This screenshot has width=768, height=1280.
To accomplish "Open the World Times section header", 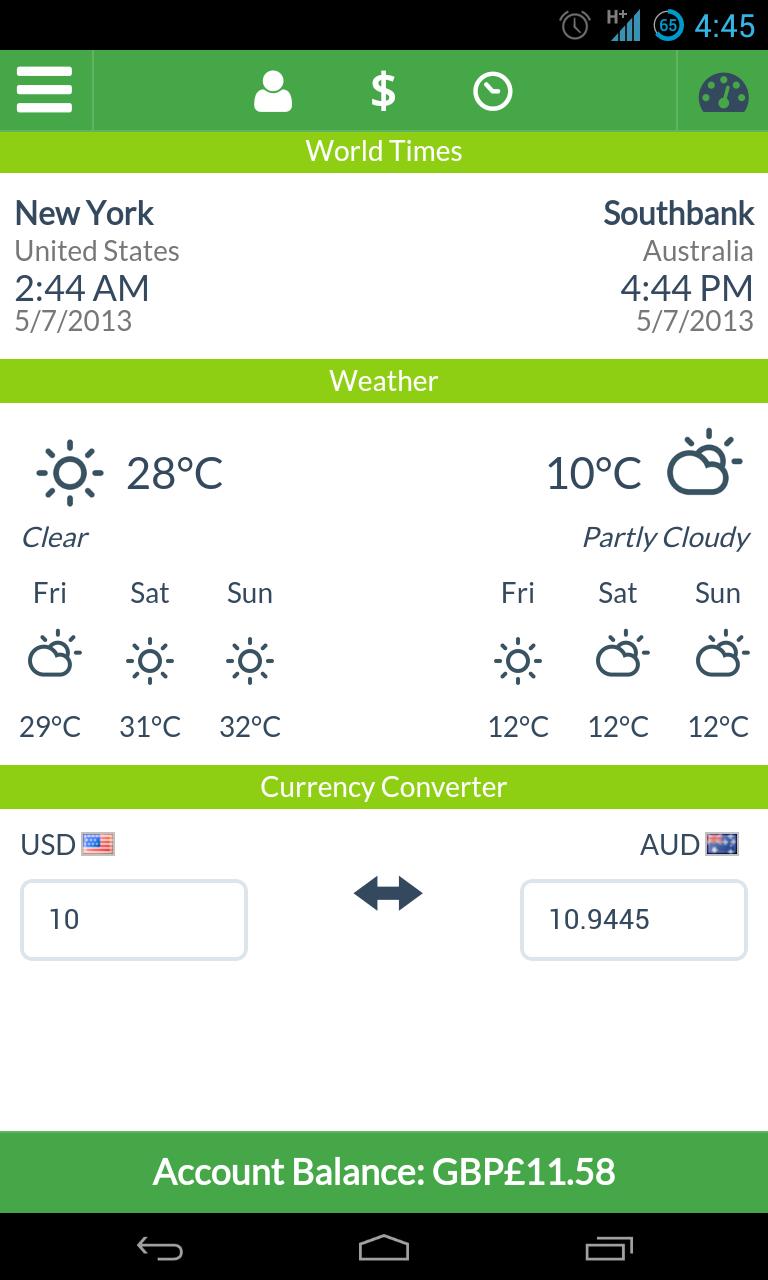I will pyautogui.click(x=384, y=150).
